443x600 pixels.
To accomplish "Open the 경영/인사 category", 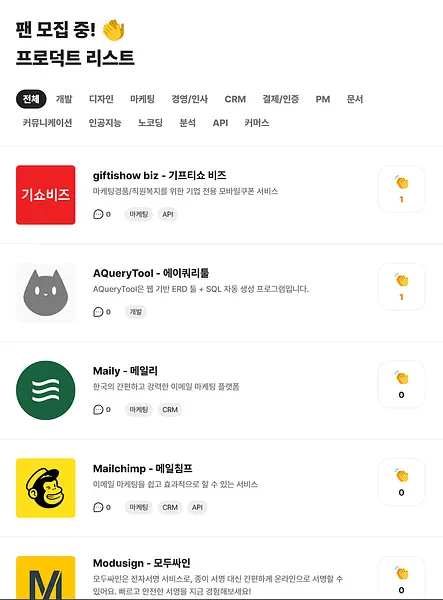I will click(189, 99).
